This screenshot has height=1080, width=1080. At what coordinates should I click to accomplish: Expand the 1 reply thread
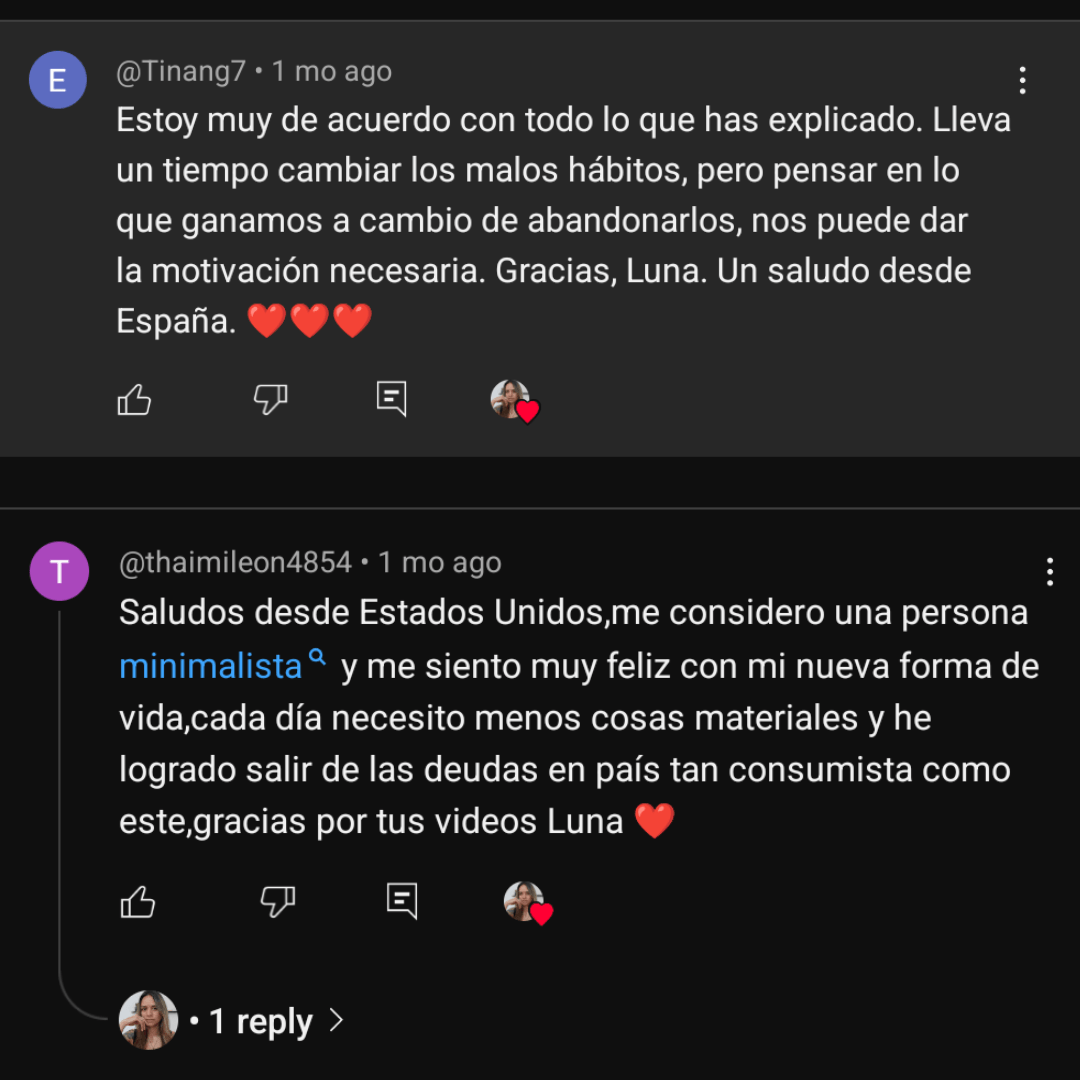point(264,1021)
